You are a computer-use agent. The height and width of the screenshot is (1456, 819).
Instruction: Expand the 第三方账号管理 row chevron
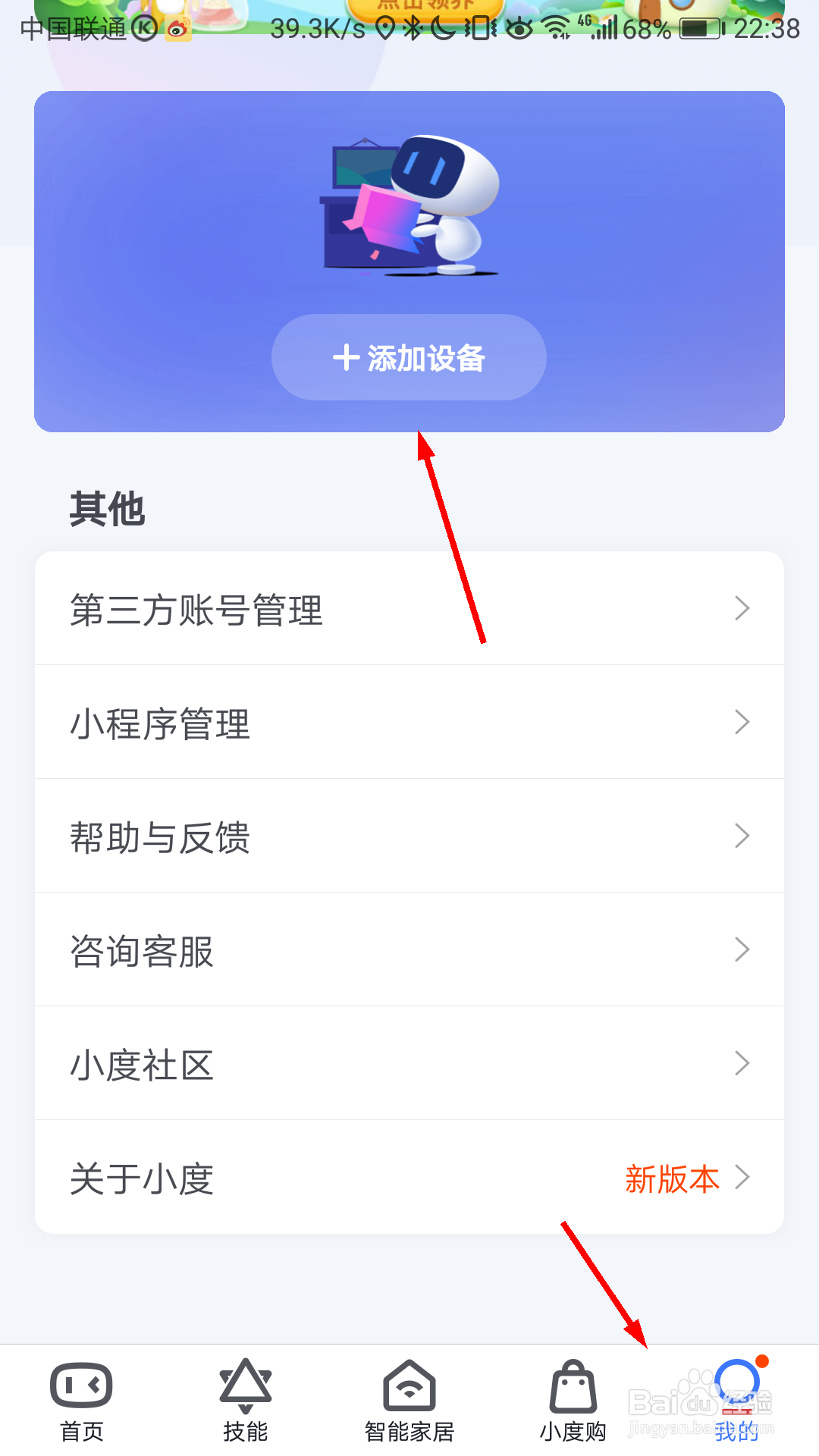coord(742,608)
